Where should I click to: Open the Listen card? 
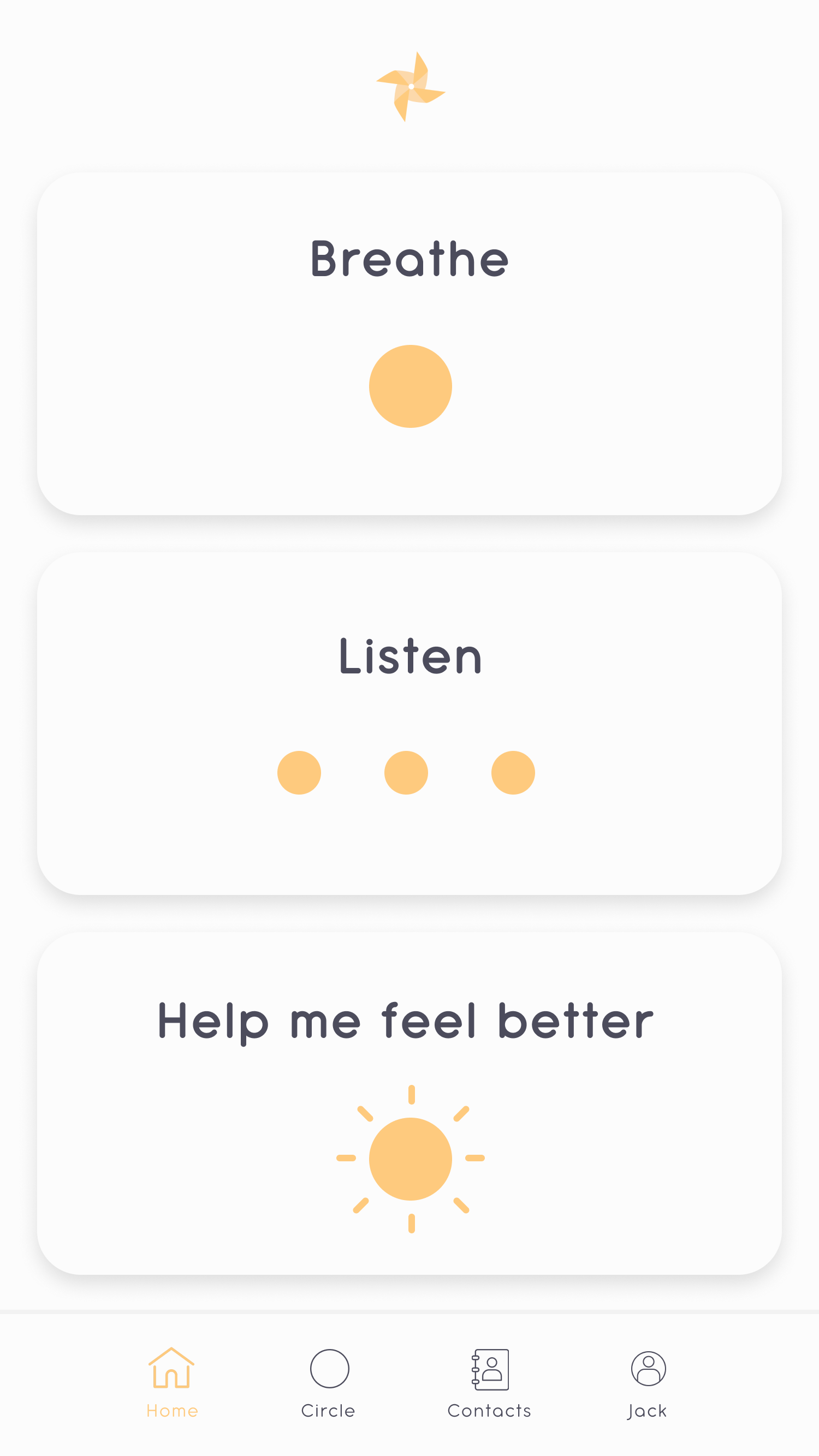coord(410,724)
